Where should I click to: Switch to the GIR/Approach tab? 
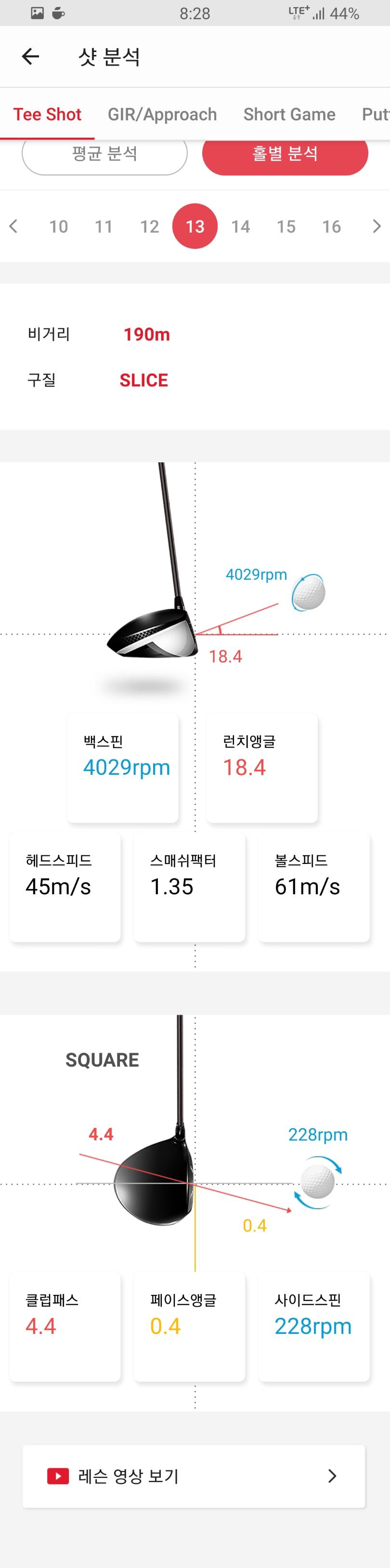[162, 115]
